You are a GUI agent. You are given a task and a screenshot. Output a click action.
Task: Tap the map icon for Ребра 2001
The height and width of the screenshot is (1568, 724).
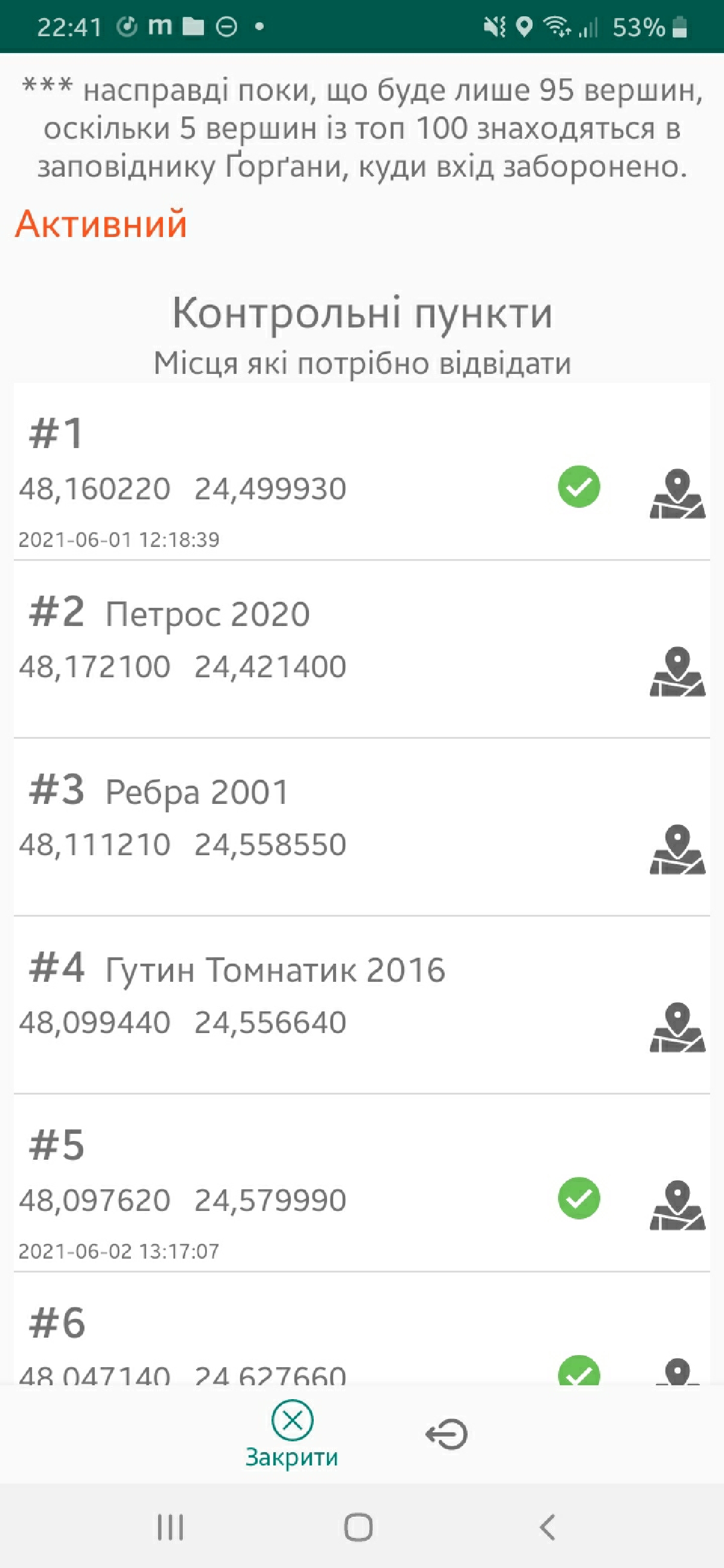coord(677,849)
